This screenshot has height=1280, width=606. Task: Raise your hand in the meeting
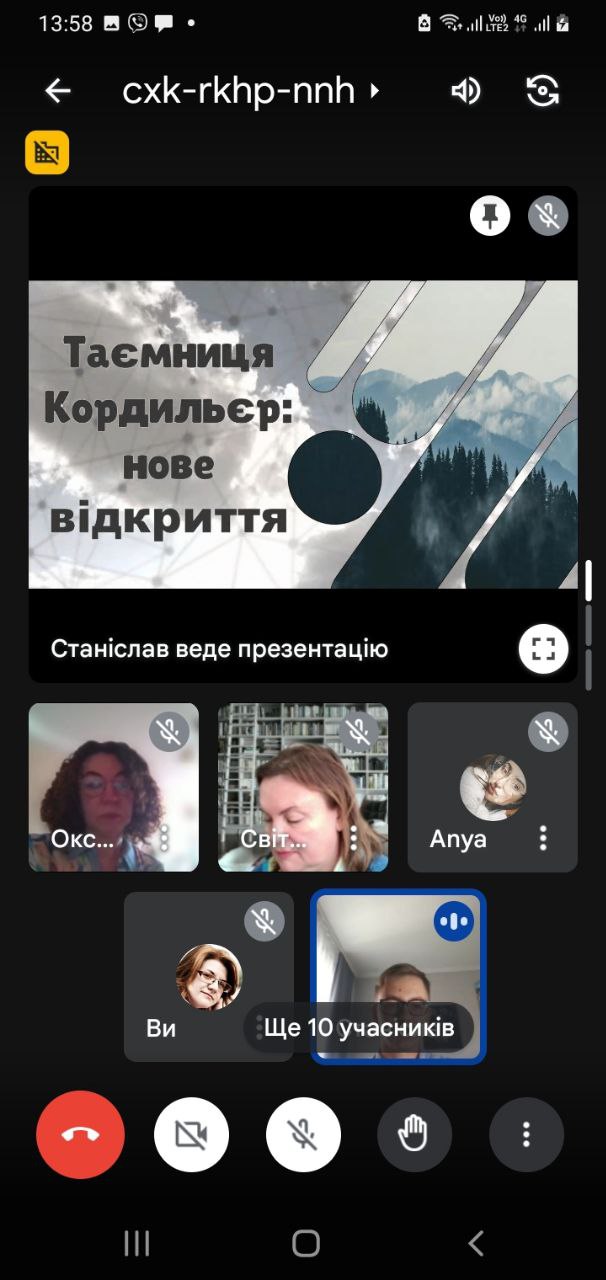tap(414, 1134)
